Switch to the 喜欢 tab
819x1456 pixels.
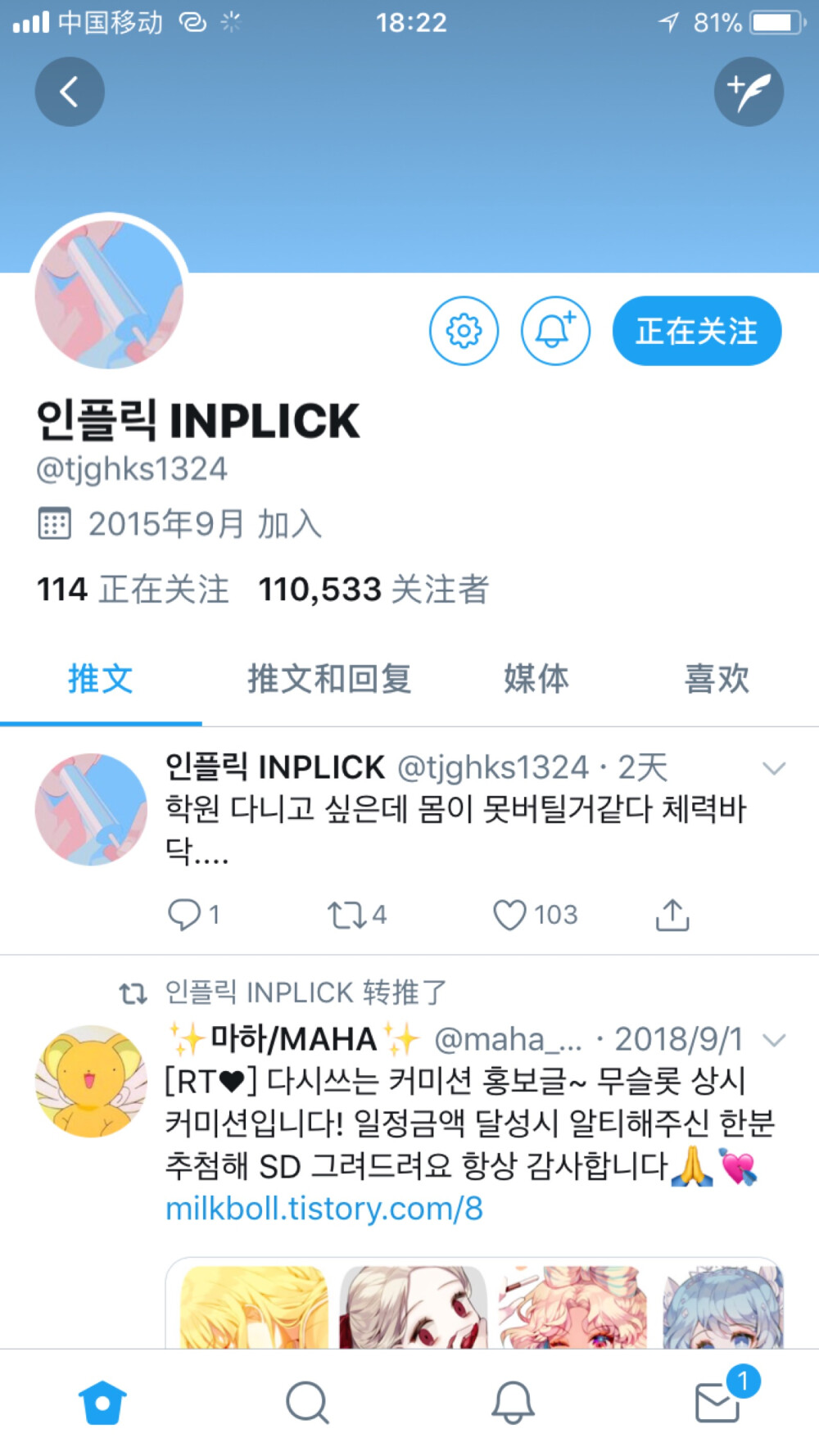(717, 679)
